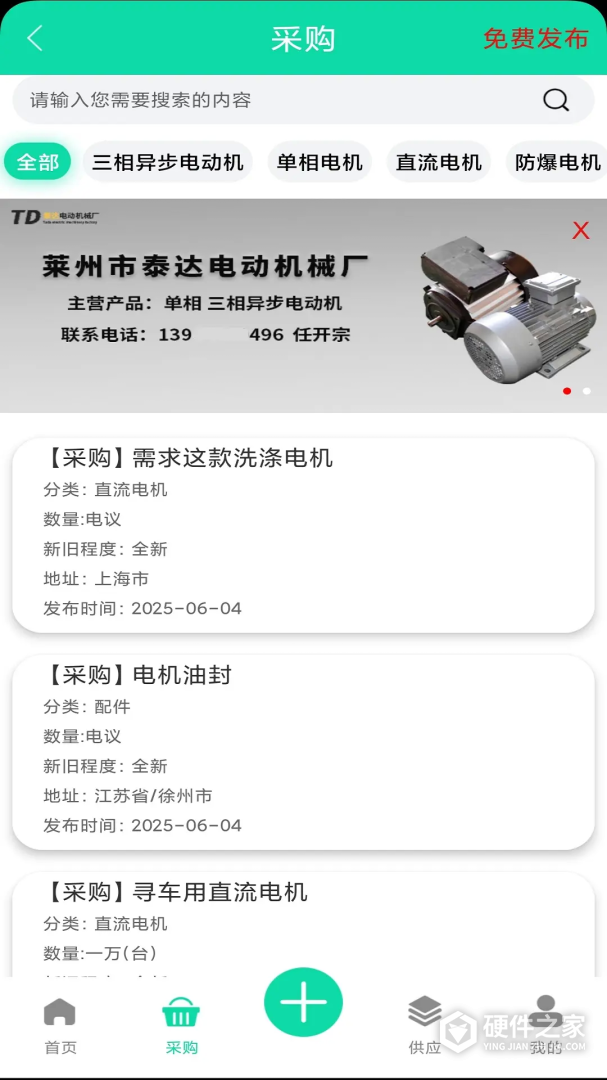Filter by 三相异步电动机
The image size is (607, 1080).
pos(168,162)
